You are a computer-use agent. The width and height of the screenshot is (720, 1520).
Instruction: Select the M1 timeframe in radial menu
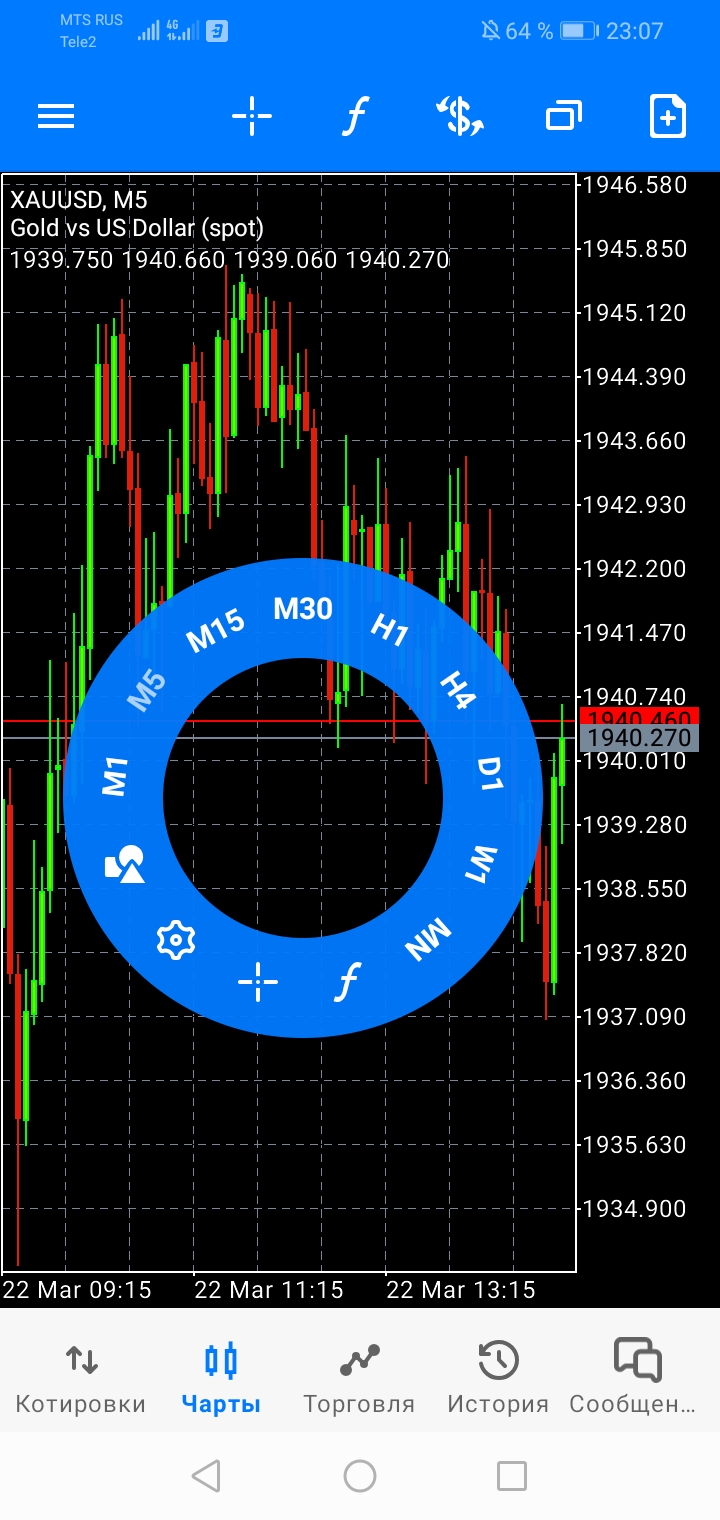116,776
